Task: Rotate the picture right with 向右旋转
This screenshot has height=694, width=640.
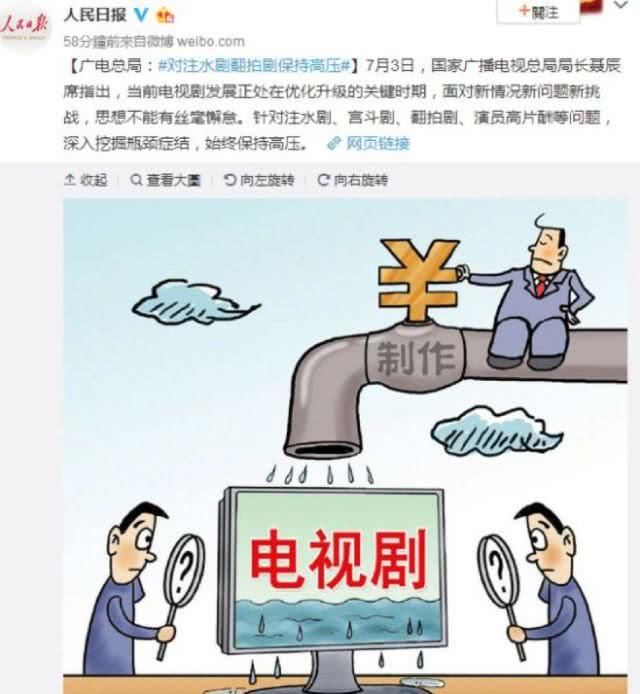Action: pyautogui.click(x=352, y=180)
